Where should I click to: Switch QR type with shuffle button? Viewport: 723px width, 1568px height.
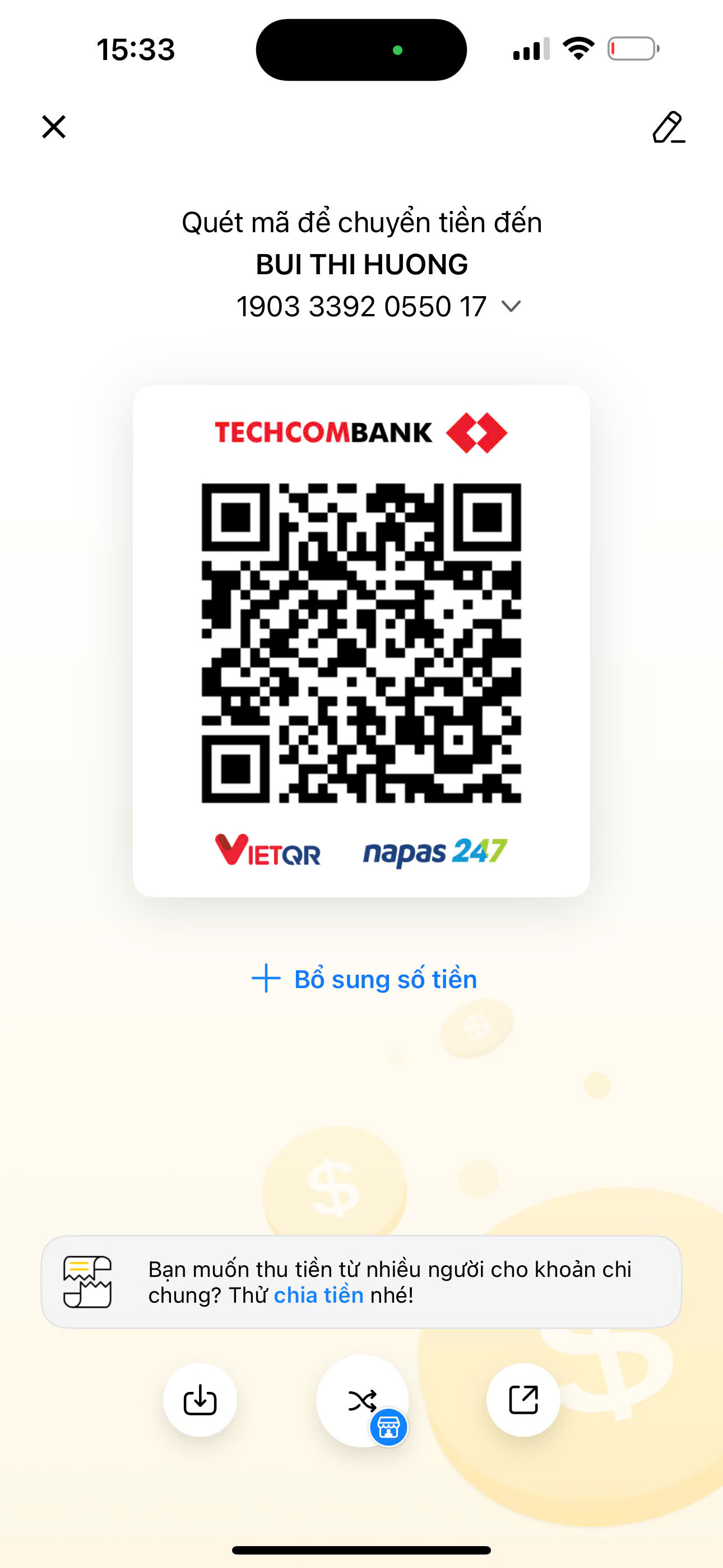(362, 1400)
